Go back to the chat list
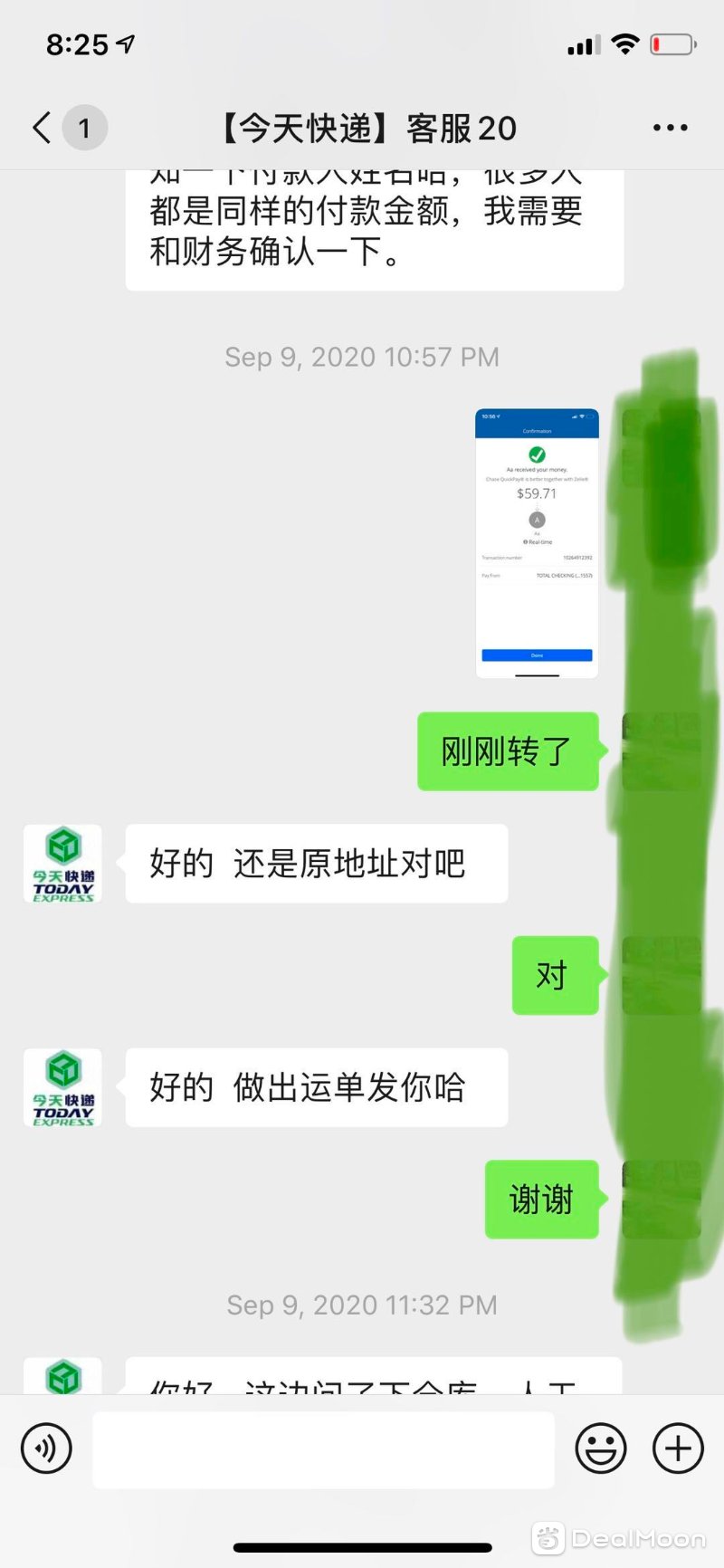The width and height of the screenshot is (724, 1568). pyautogui.click(x=42, y=128)
